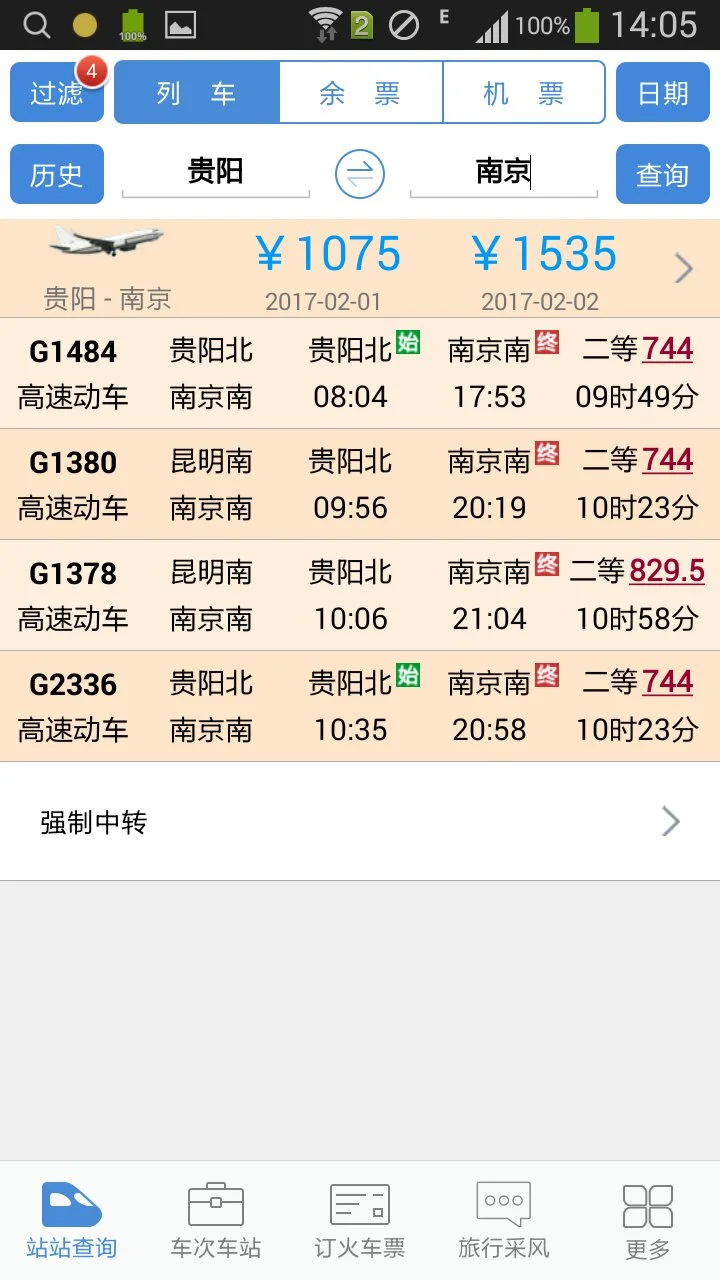Open the 历史 history button

pos(56,173)
